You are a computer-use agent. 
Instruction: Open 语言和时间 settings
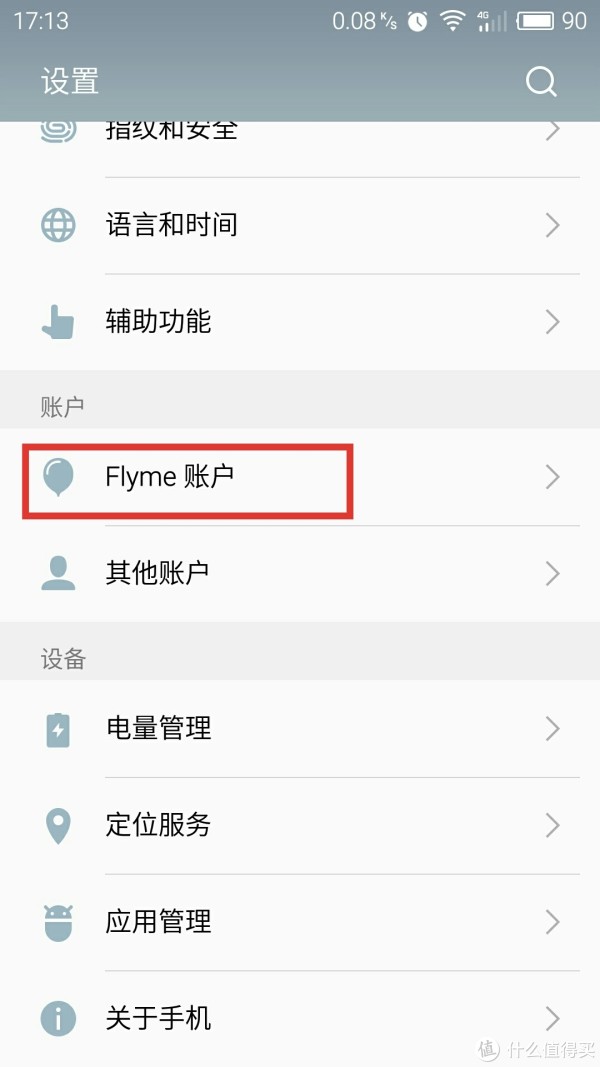[300, 225]
